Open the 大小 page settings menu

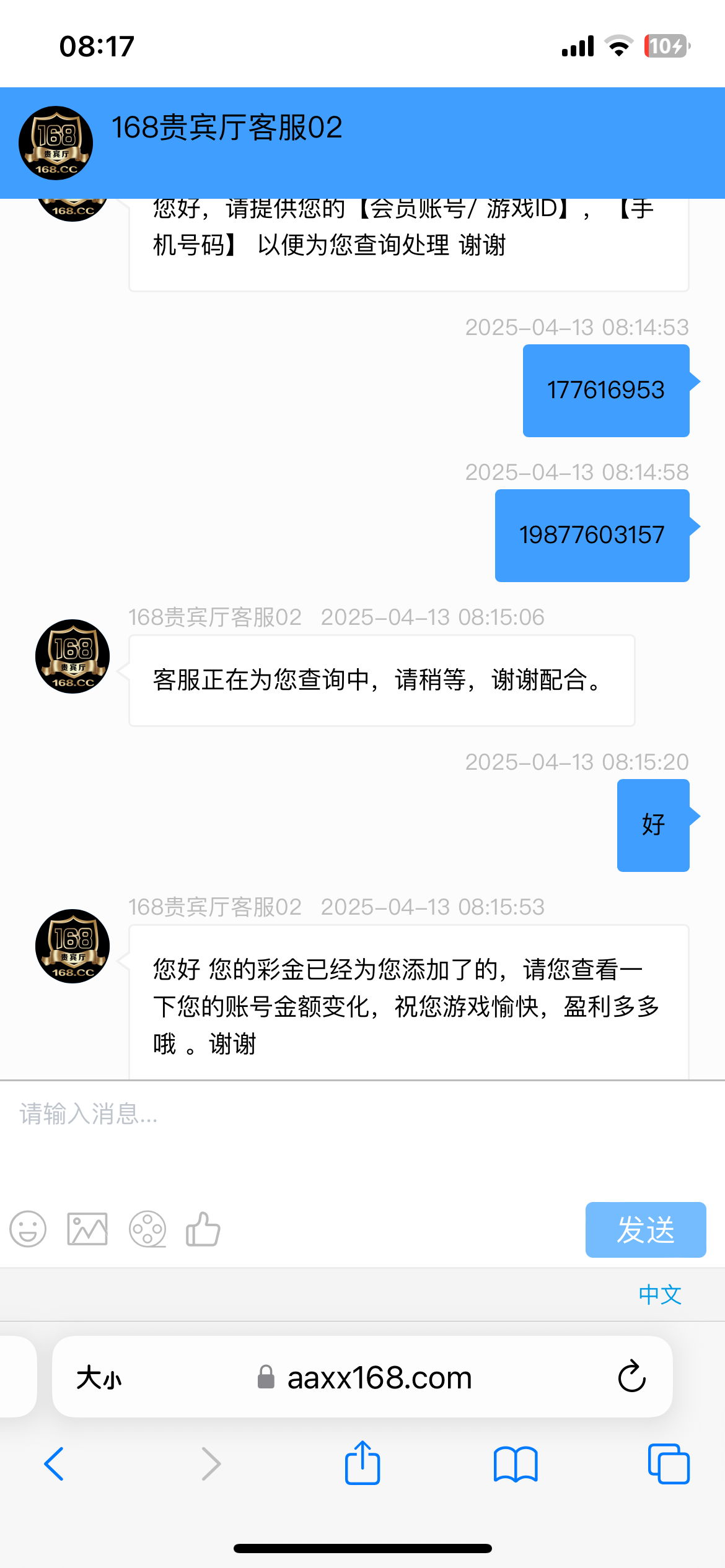click(99, 1378)
